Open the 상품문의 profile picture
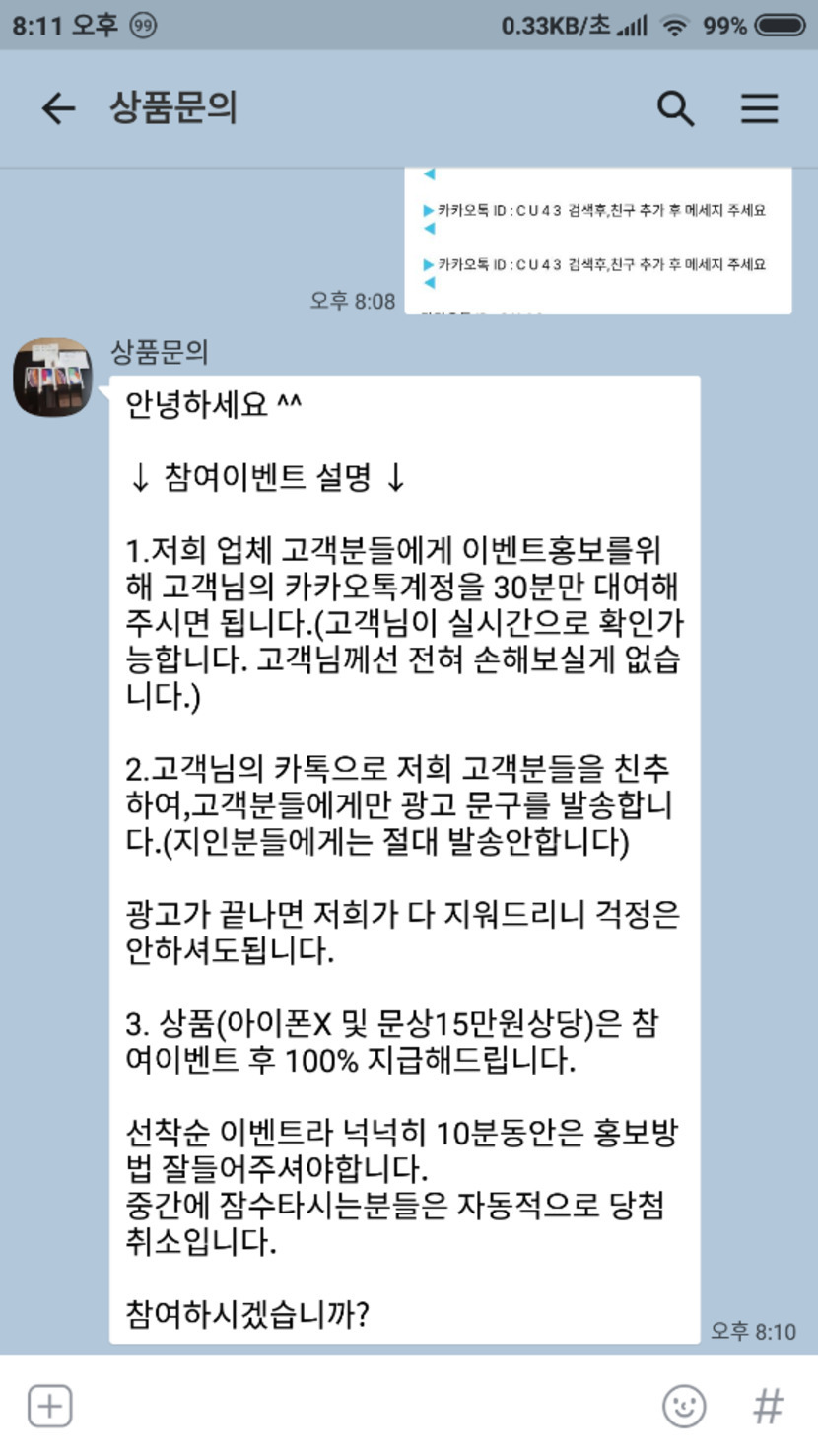This screenshot has width=818, height=1456. (x=52, y=378)
